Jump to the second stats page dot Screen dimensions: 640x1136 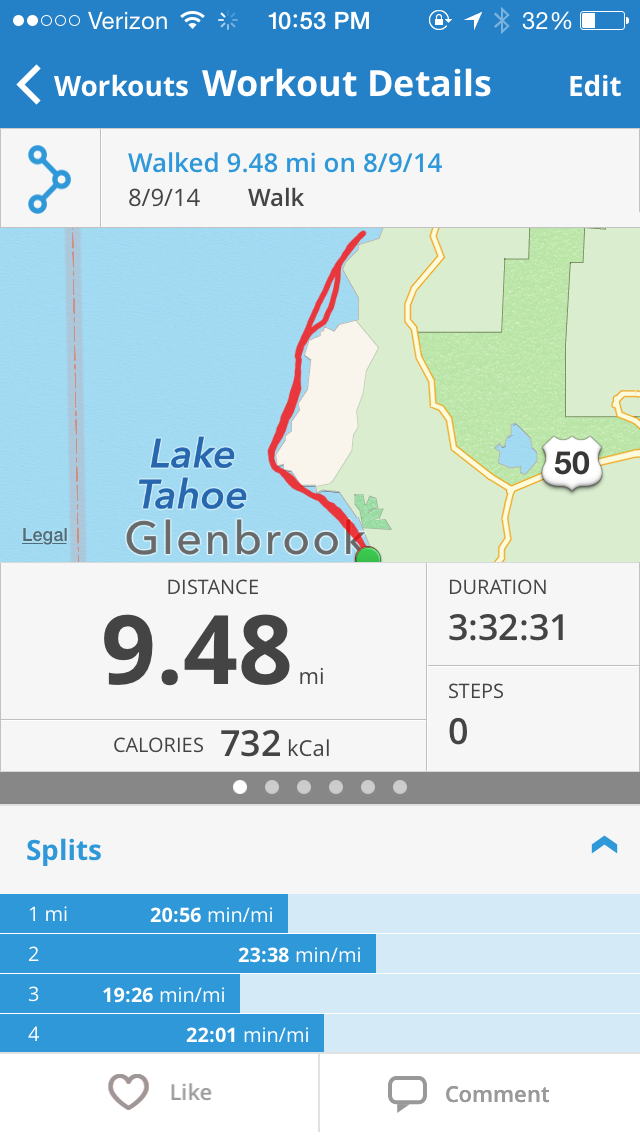272,787
